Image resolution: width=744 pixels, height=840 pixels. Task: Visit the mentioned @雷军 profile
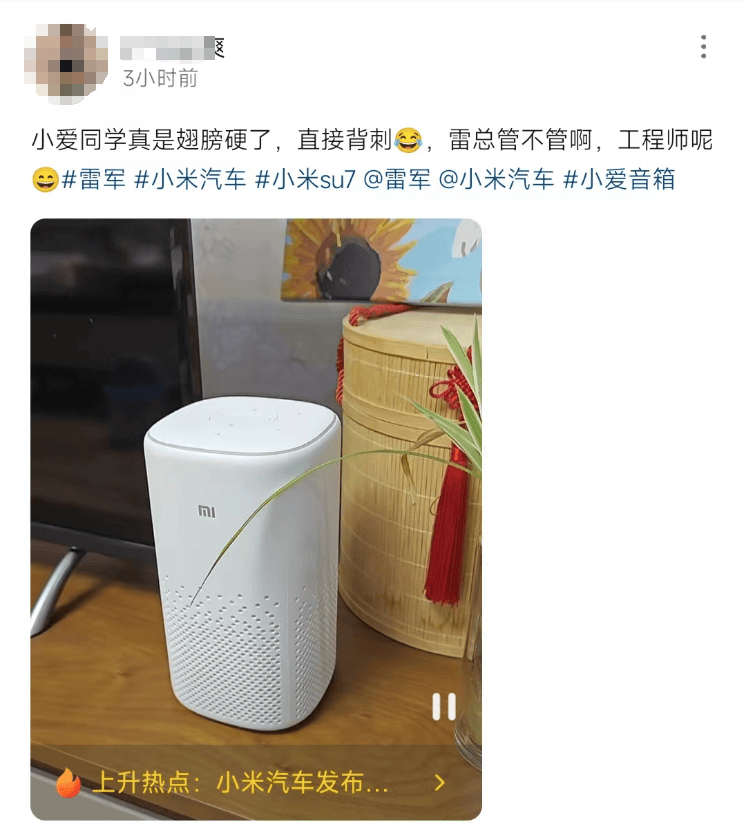(397, 180)
